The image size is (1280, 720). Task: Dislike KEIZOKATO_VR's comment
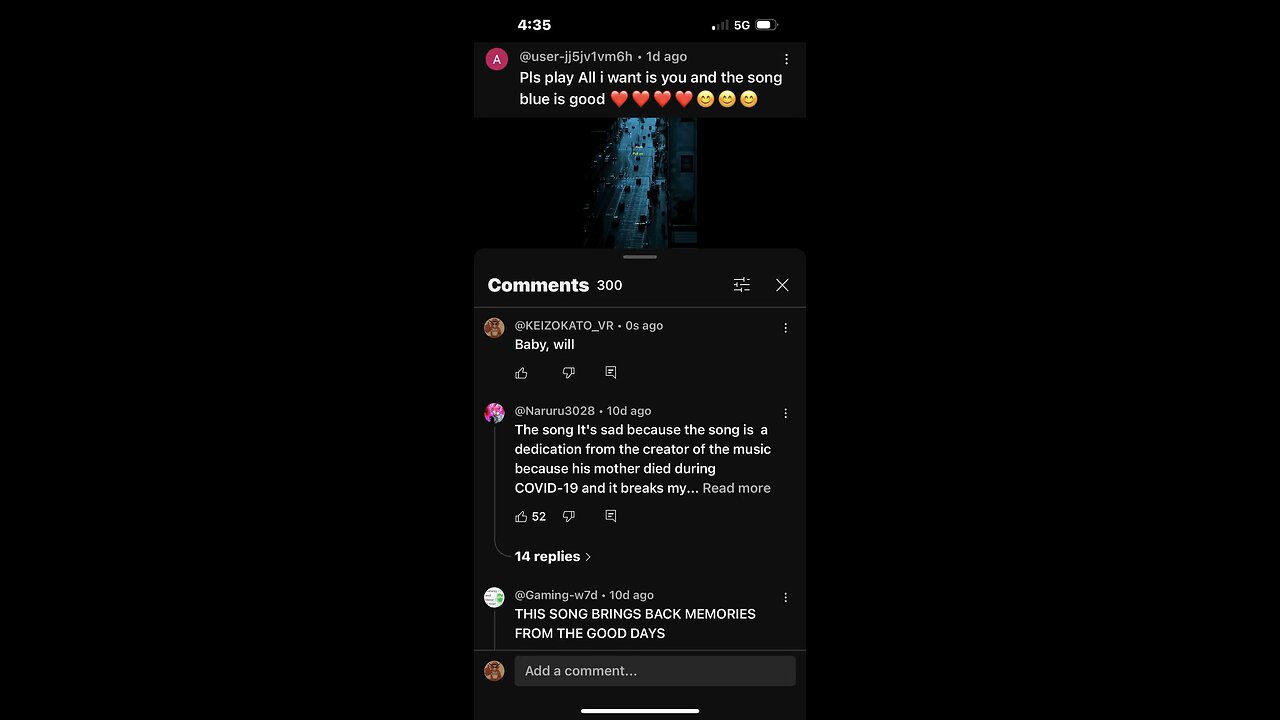pyautogui.click(x=568, y=373)
